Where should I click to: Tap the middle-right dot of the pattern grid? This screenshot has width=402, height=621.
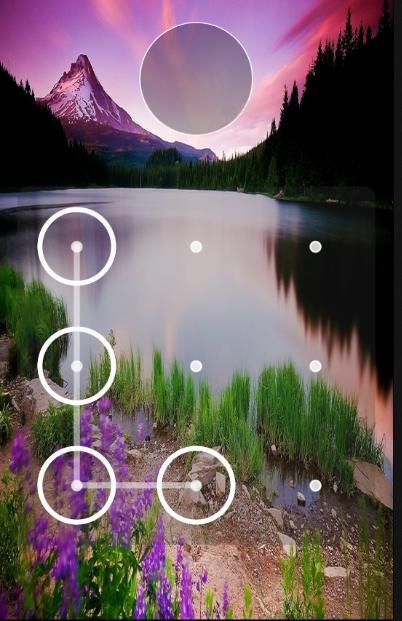click(x=315, y=366)
